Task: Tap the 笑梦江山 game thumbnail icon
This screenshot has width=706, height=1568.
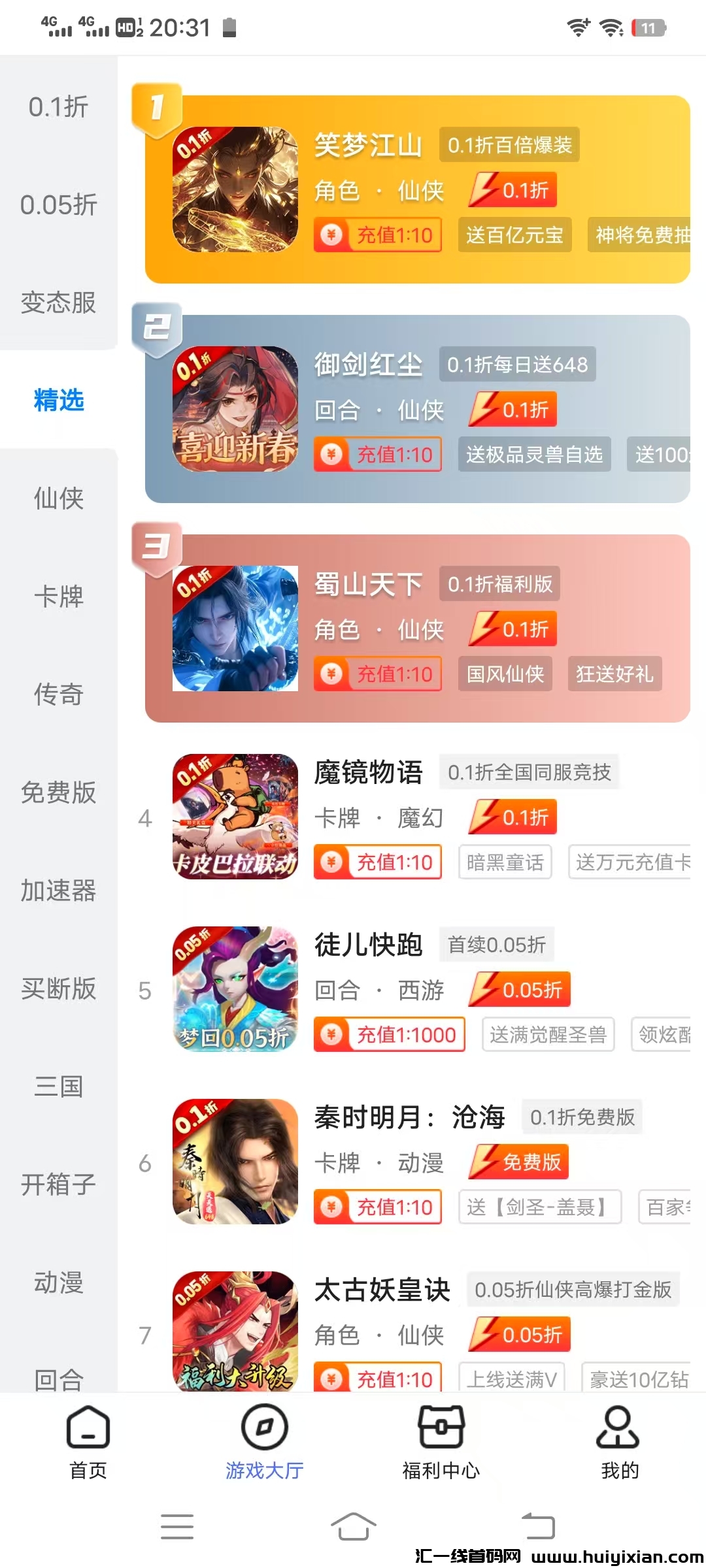Action: tap(233, 189)
